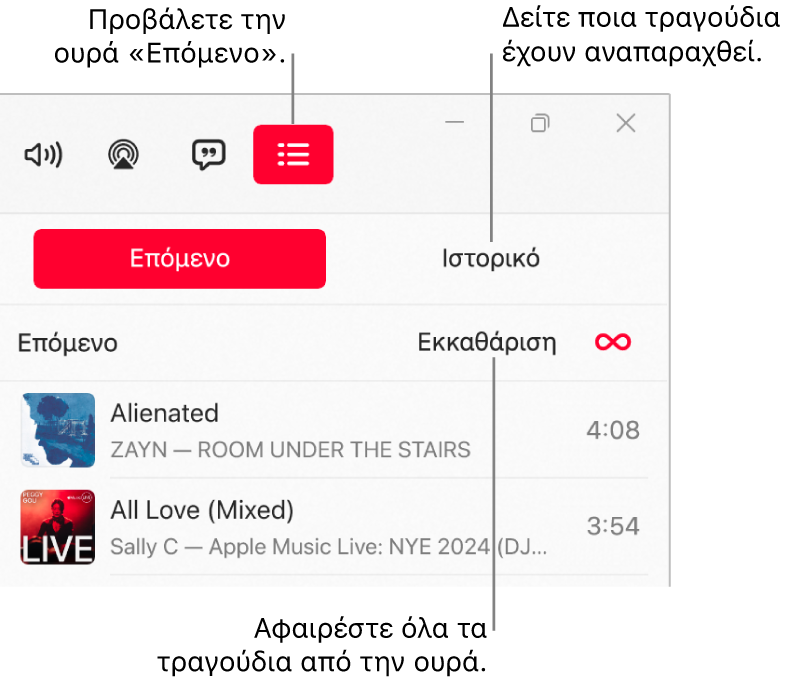Open the volume control
The height and width of the screenshot is (684, 790).
point(42,154)
